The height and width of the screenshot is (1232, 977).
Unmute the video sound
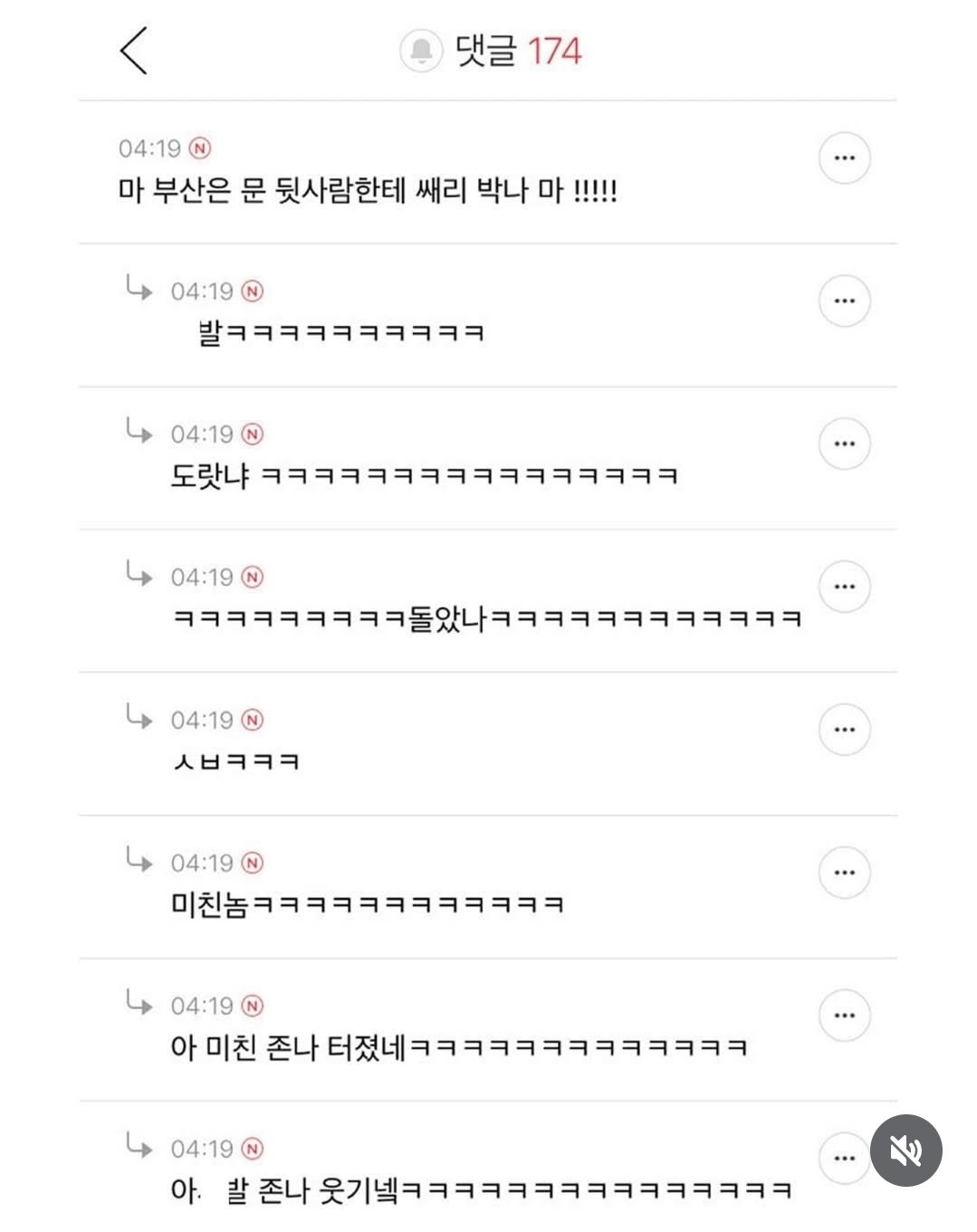905,1151
